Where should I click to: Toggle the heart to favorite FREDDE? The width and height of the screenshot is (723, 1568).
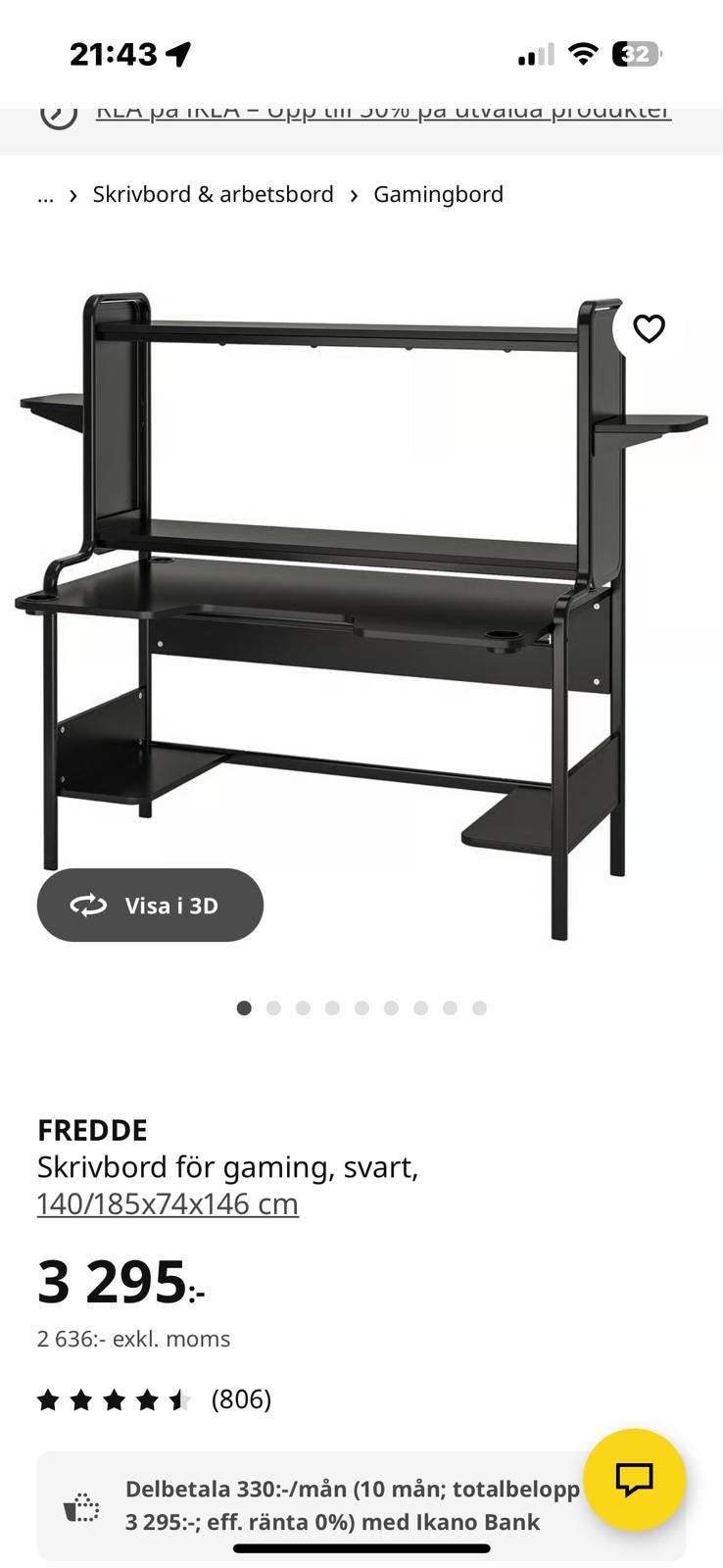click(650, 329)
